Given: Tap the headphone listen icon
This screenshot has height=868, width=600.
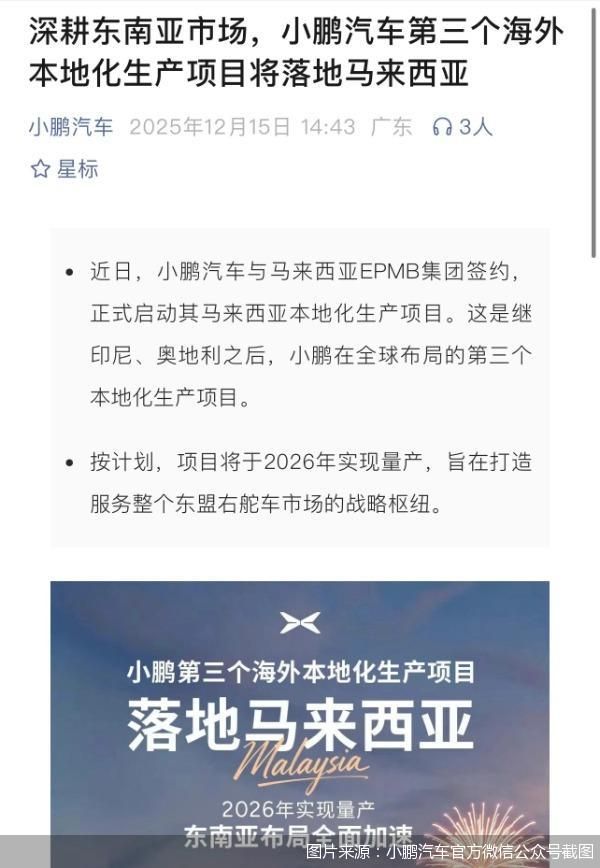Looking at the screenshot, I should pos(442,127).
